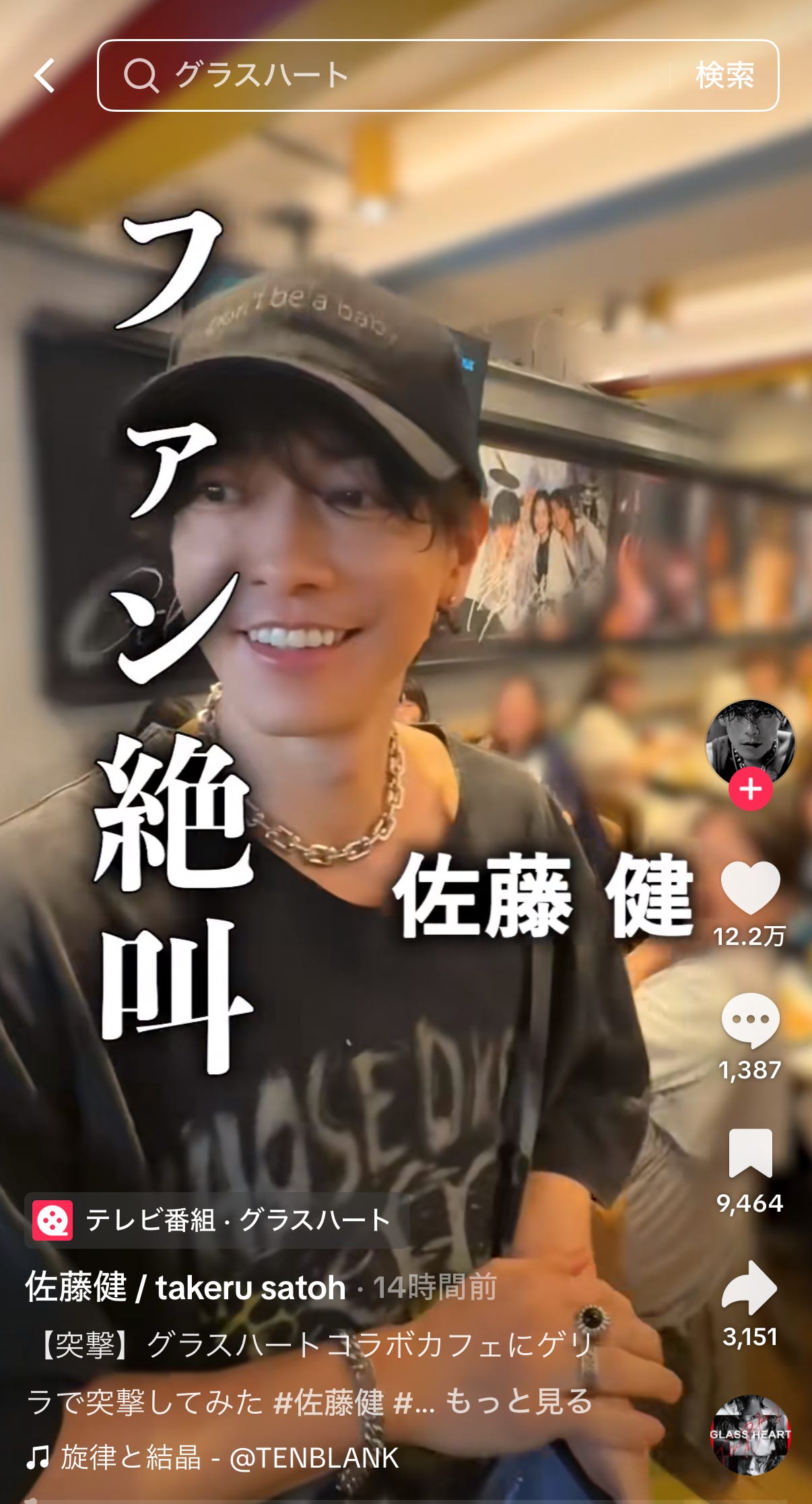Follow the creator with the red plus
The width and height of the screenshot is (812, 1504).
click(750, 789)
